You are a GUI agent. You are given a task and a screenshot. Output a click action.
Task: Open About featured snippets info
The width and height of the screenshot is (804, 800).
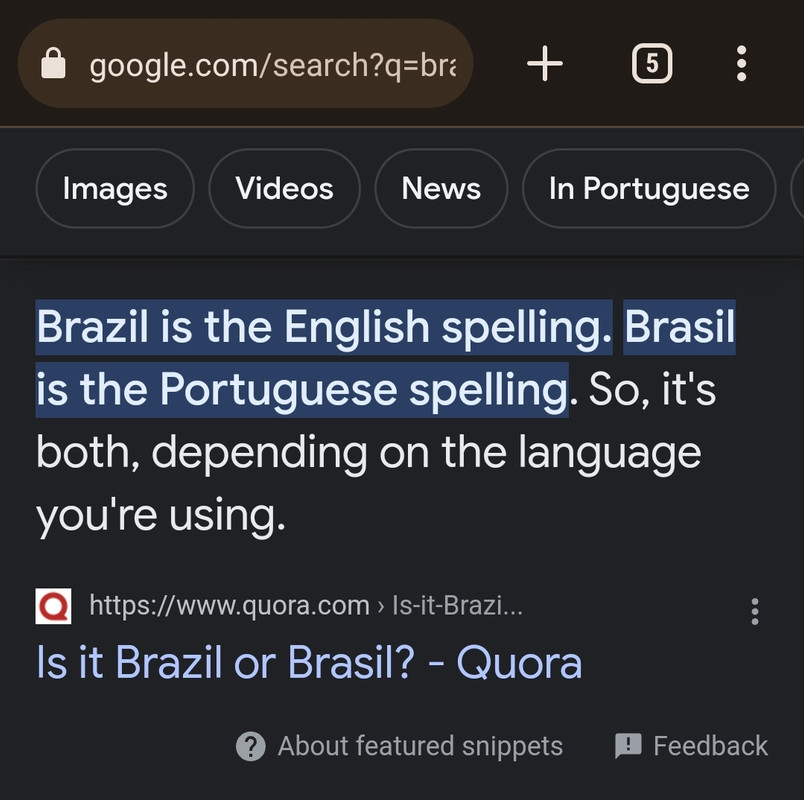pos(399,746)
